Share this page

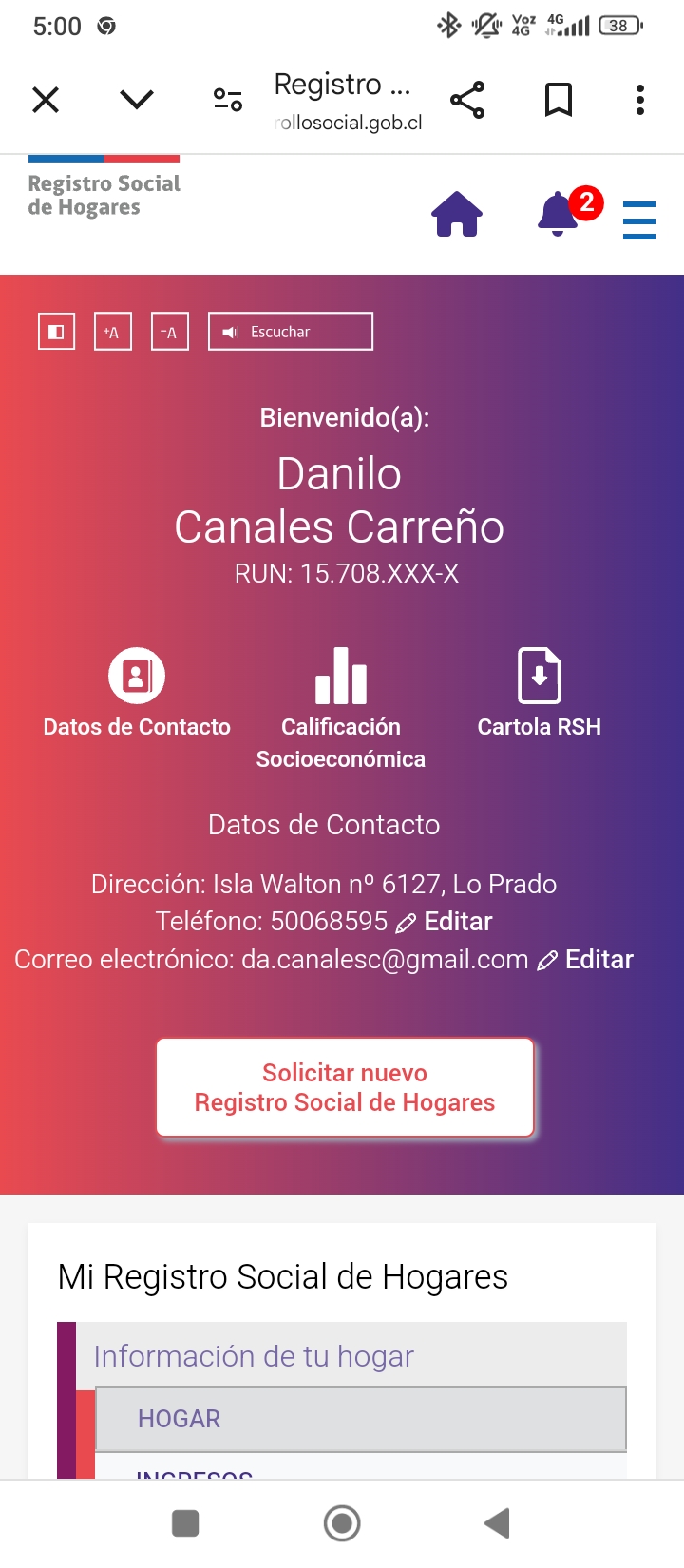tap(467, 100)
